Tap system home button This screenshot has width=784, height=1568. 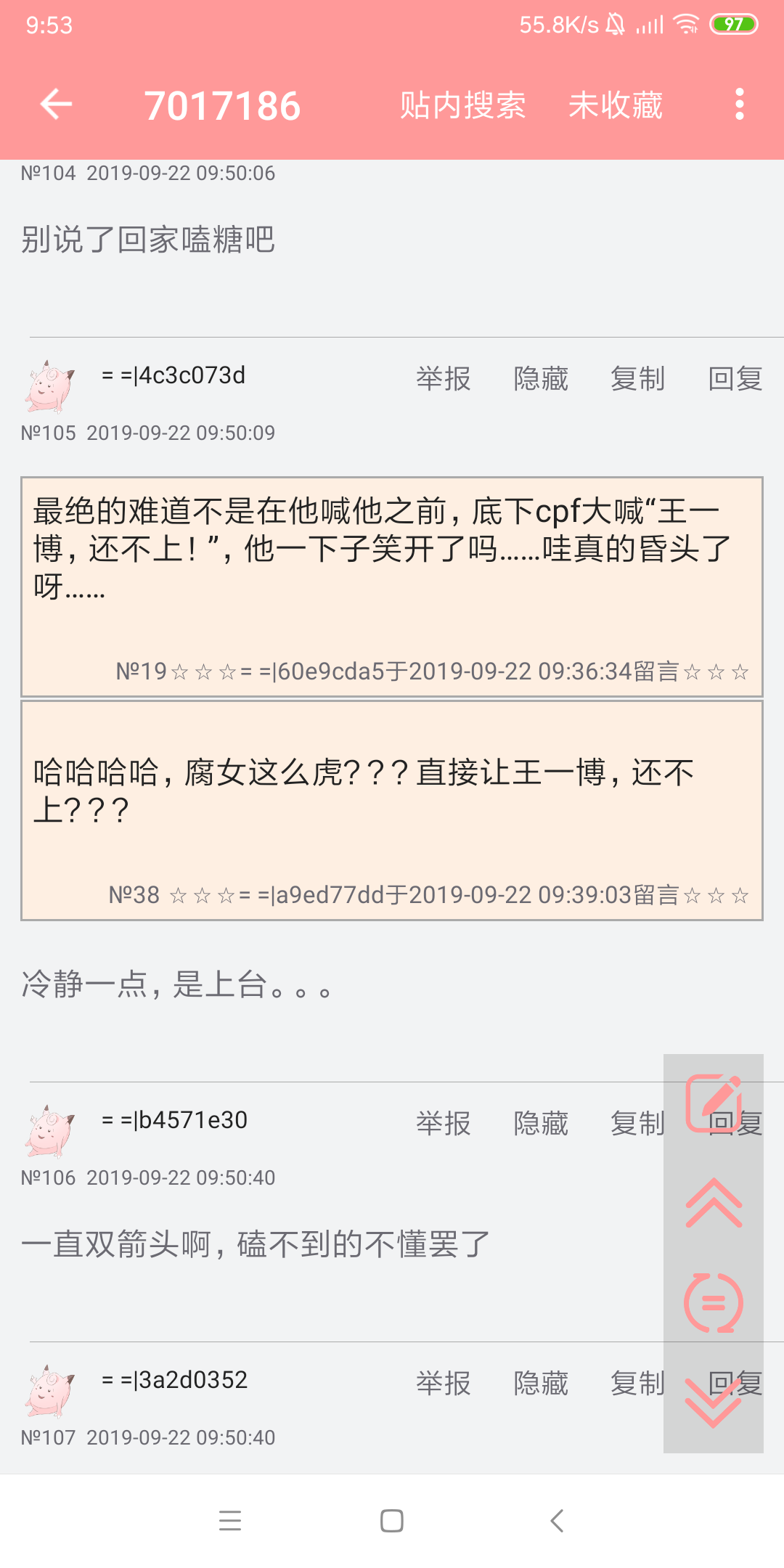tap(392, 1520)
